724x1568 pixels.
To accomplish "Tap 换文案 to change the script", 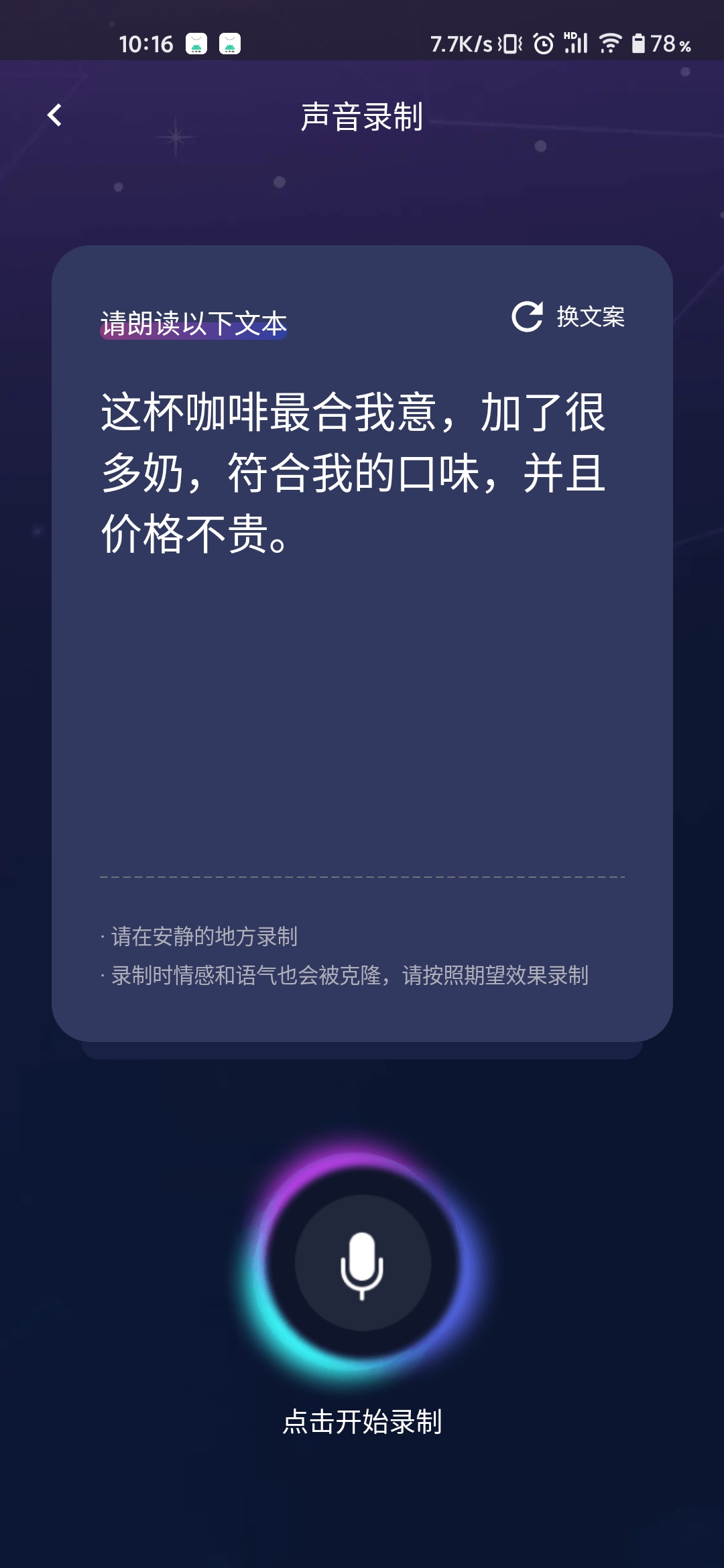I will coord(568,317).
